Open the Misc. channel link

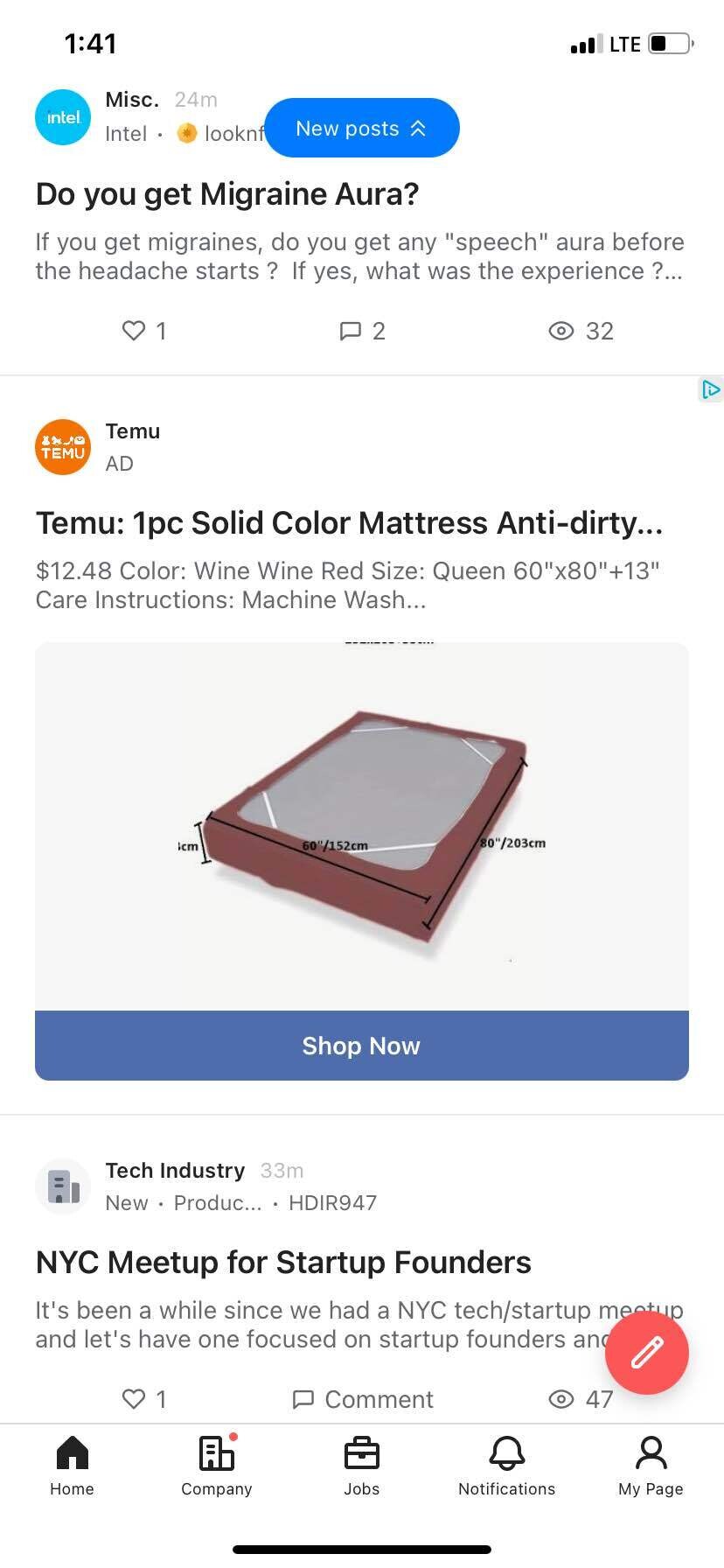point(132,100)
